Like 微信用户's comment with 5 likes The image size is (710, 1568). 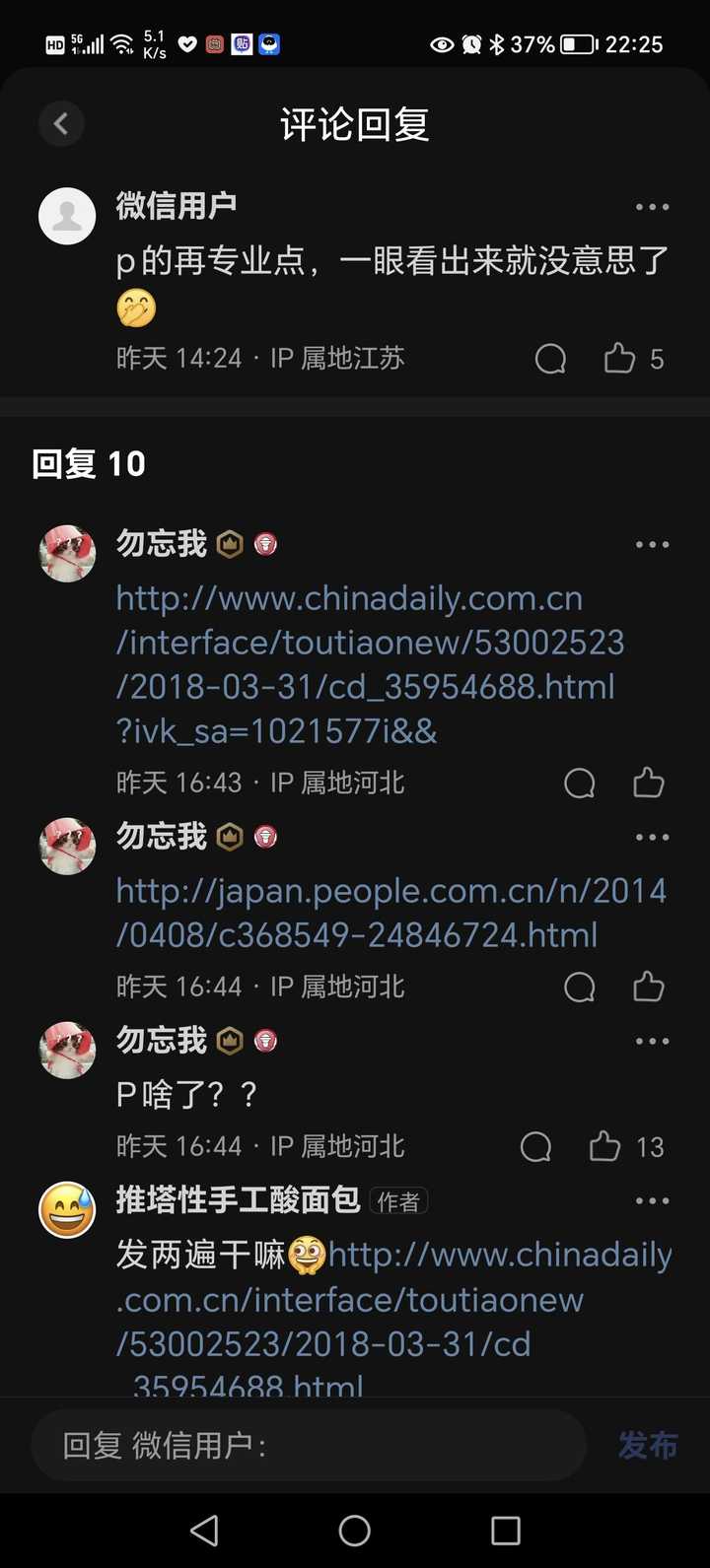[x=620, y=359]
